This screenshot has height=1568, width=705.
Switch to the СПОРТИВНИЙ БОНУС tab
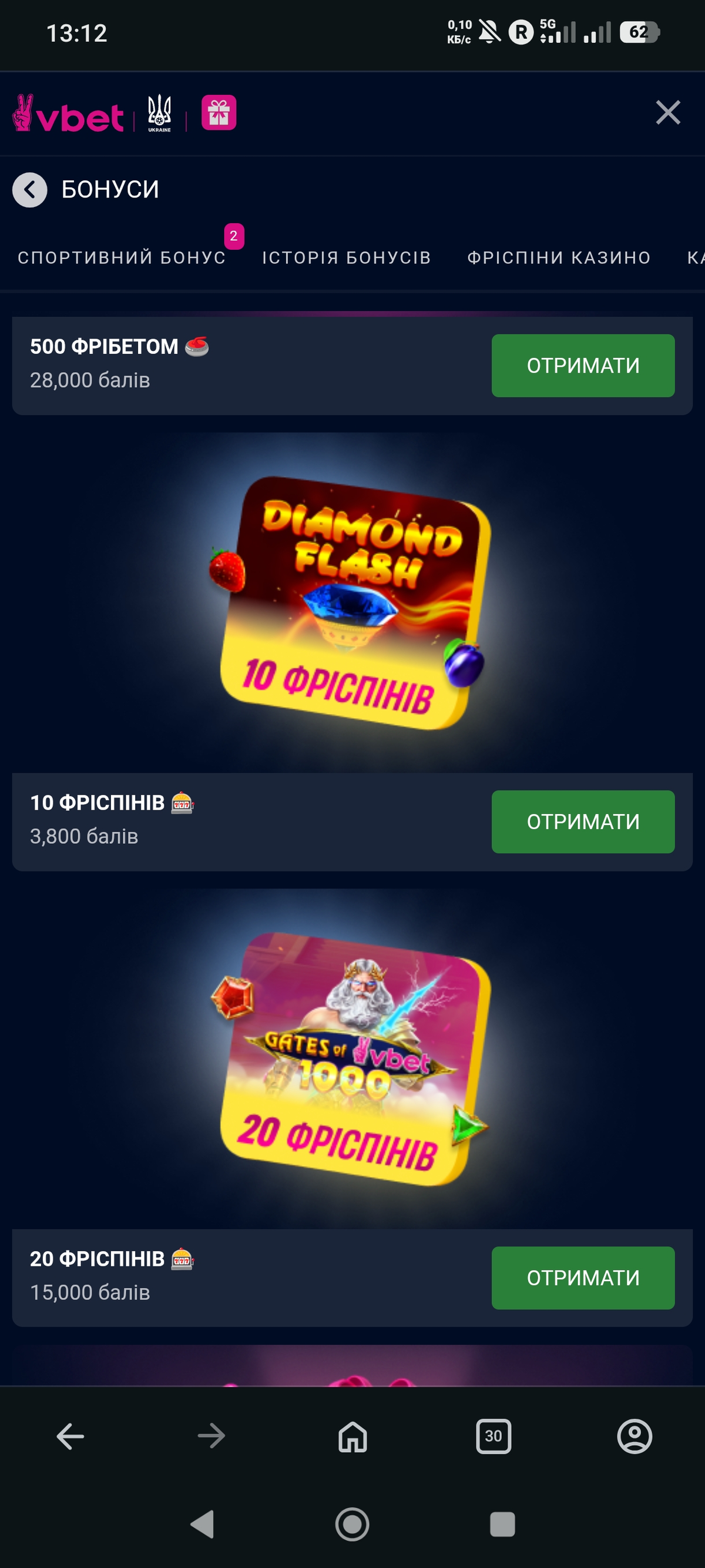pyautogui.click(x=122, y=257)
